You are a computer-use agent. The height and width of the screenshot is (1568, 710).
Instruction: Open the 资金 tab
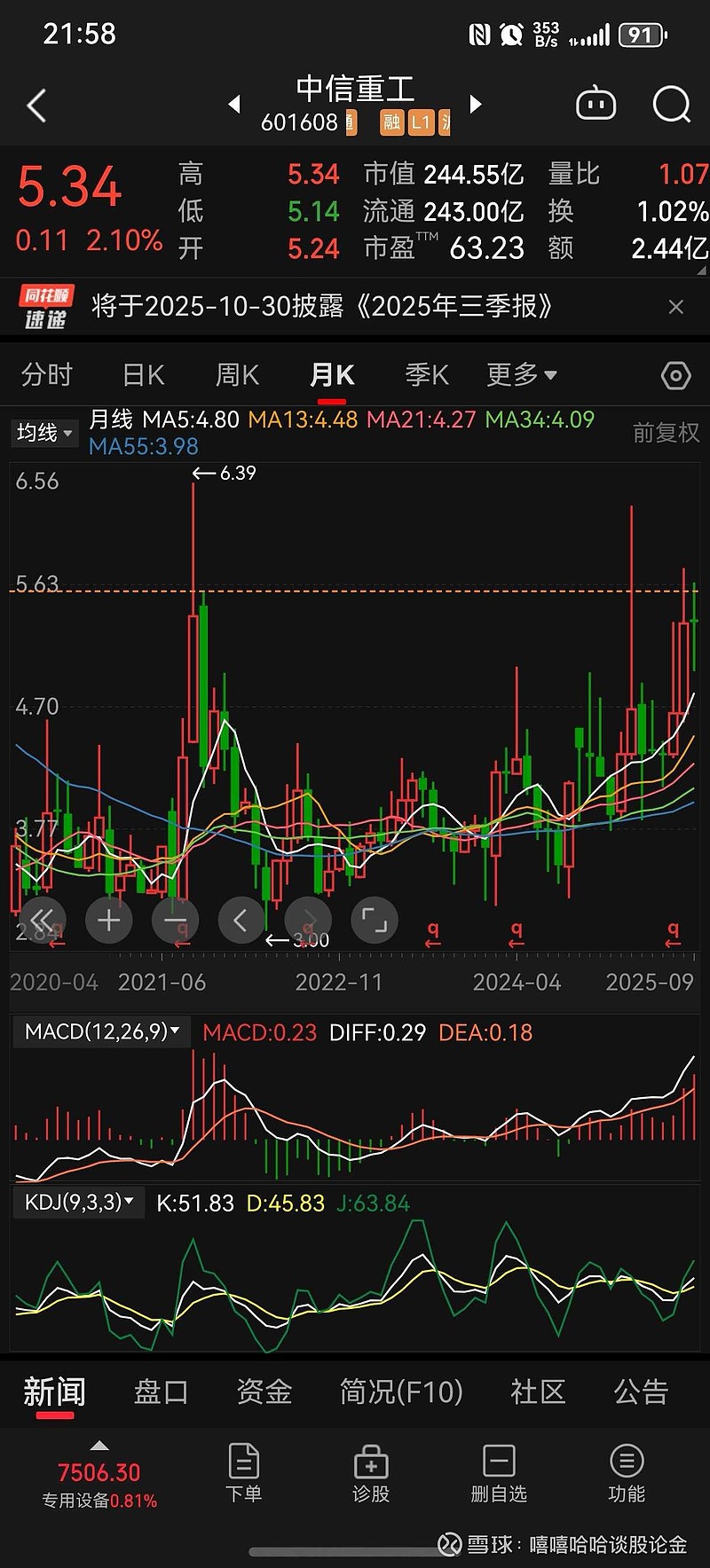(264, 1392)
